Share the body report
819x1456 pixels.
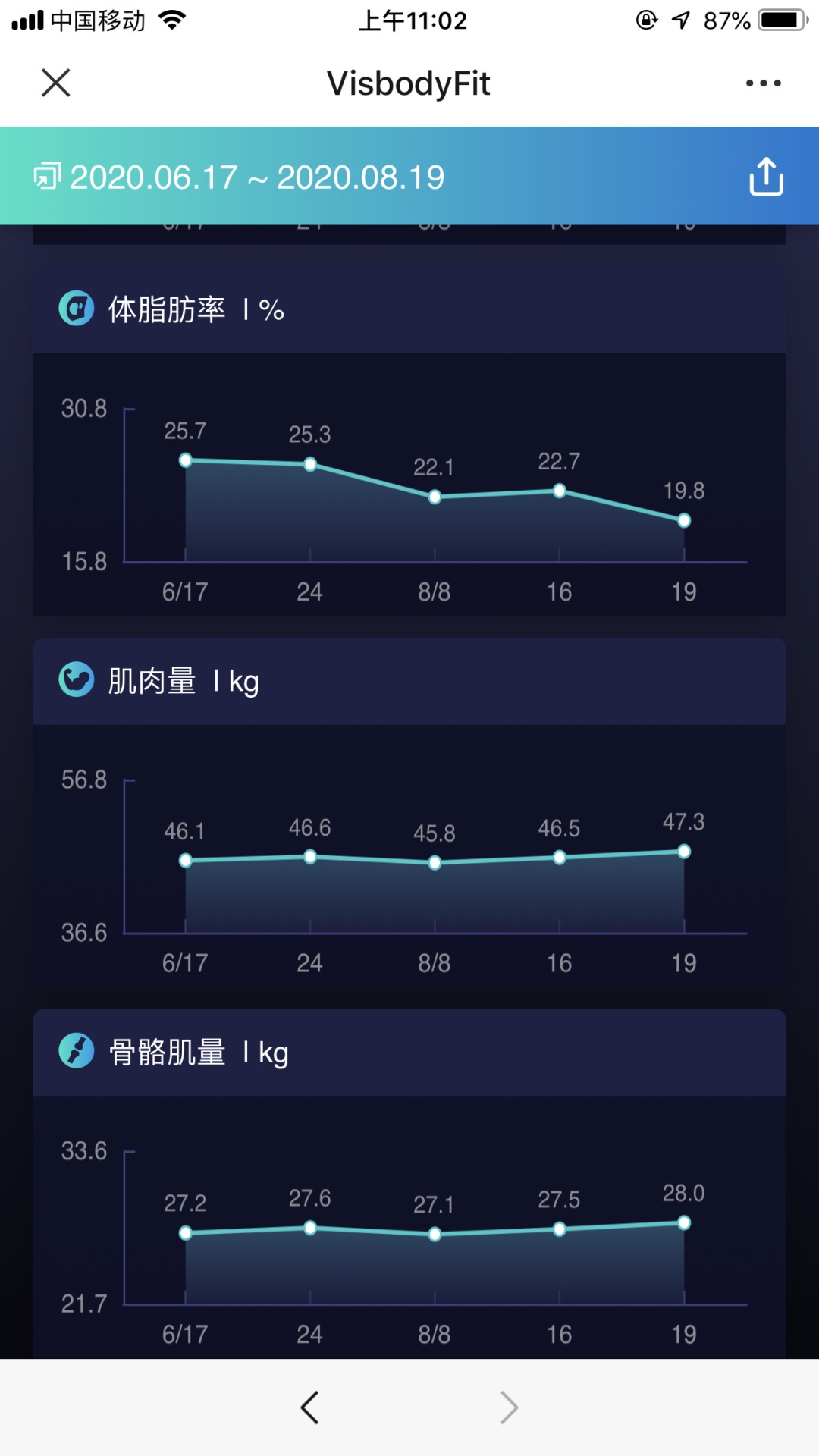click(766, 177)
